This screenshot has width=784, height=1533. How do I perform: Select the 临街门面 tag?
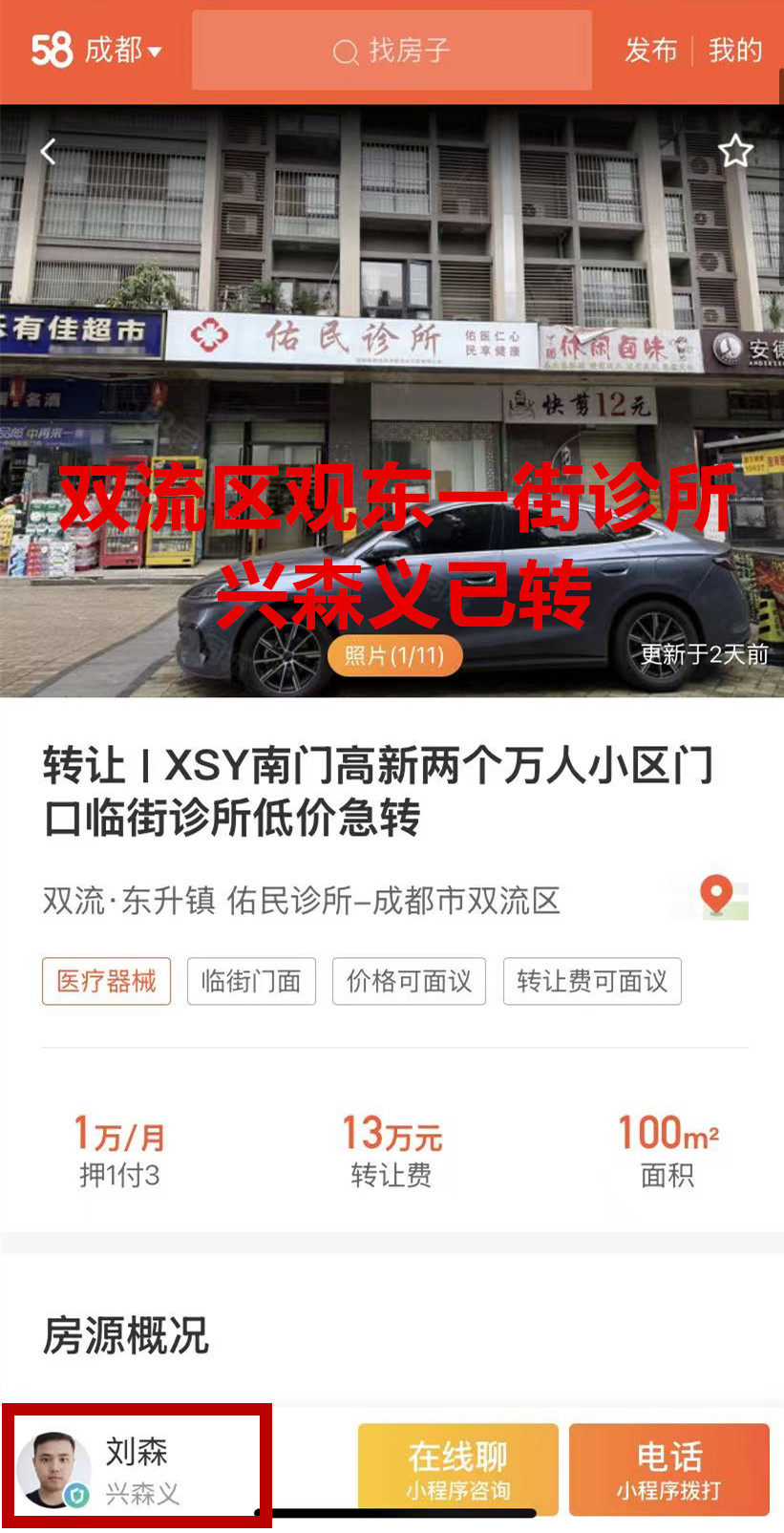(x=251, y=981)
